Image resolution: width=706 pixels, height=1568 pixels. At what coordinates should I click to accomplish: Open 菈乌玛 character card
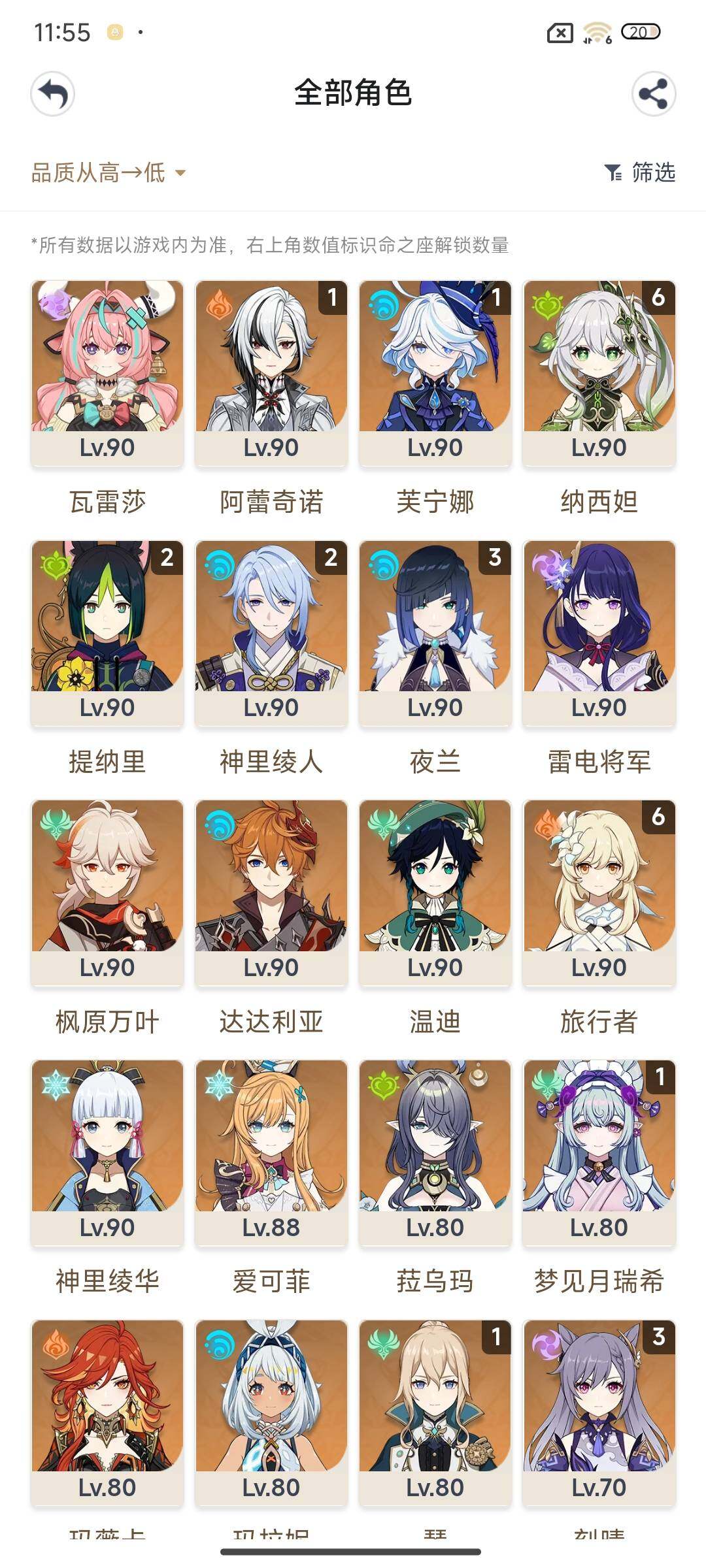(x=435, y=1152)
